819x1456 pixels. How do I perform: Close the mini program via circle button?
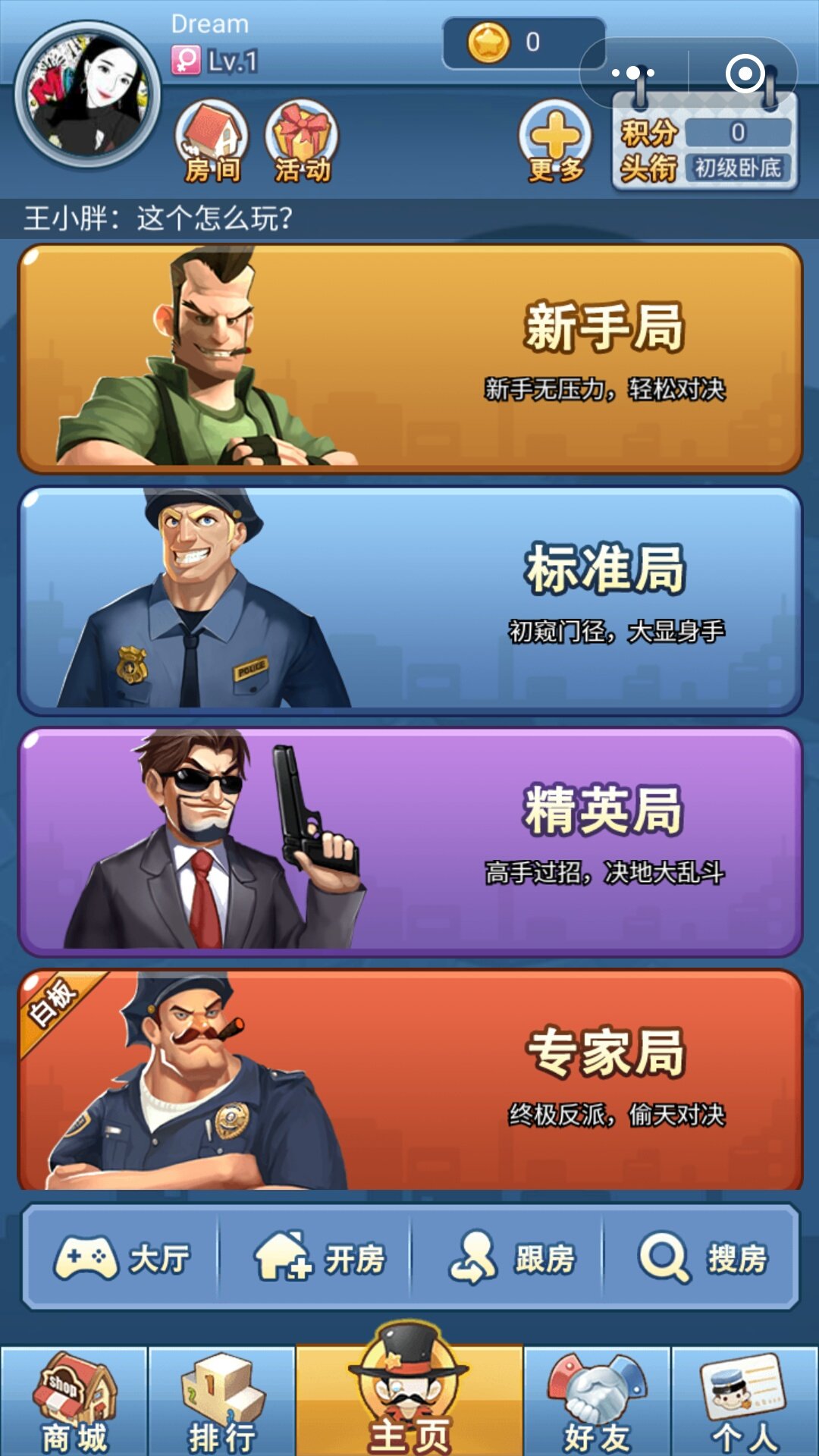744,74
